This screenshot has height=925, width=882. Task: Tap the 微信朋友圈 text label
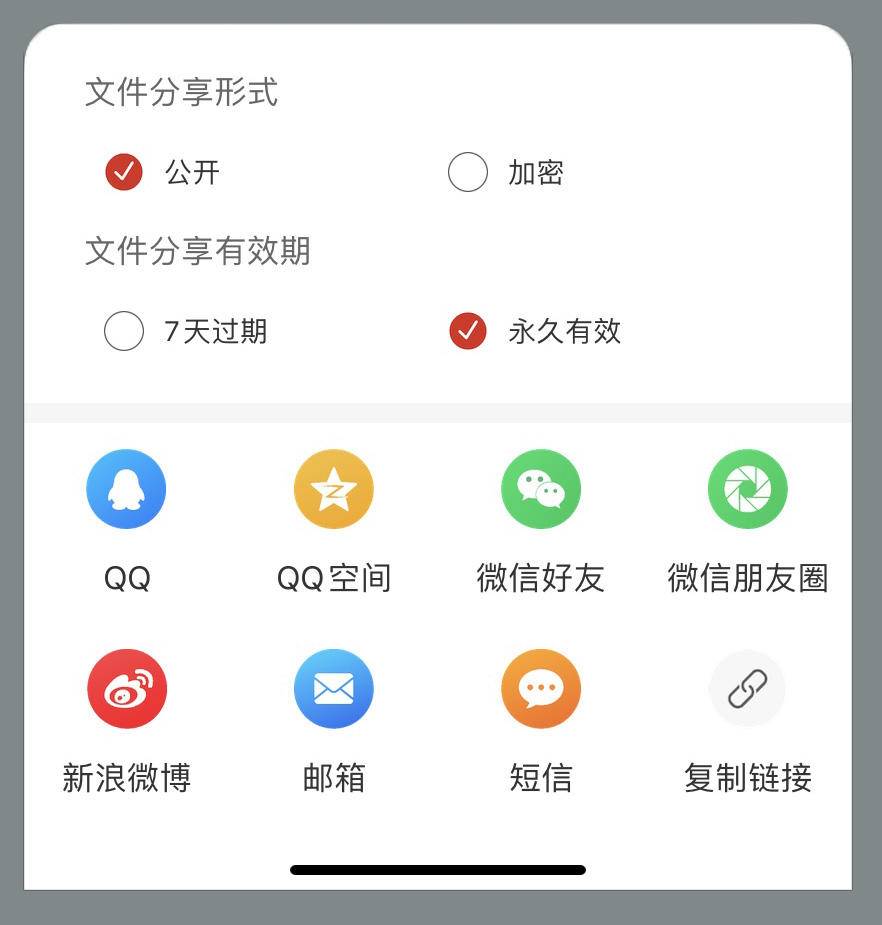(747, 577)
